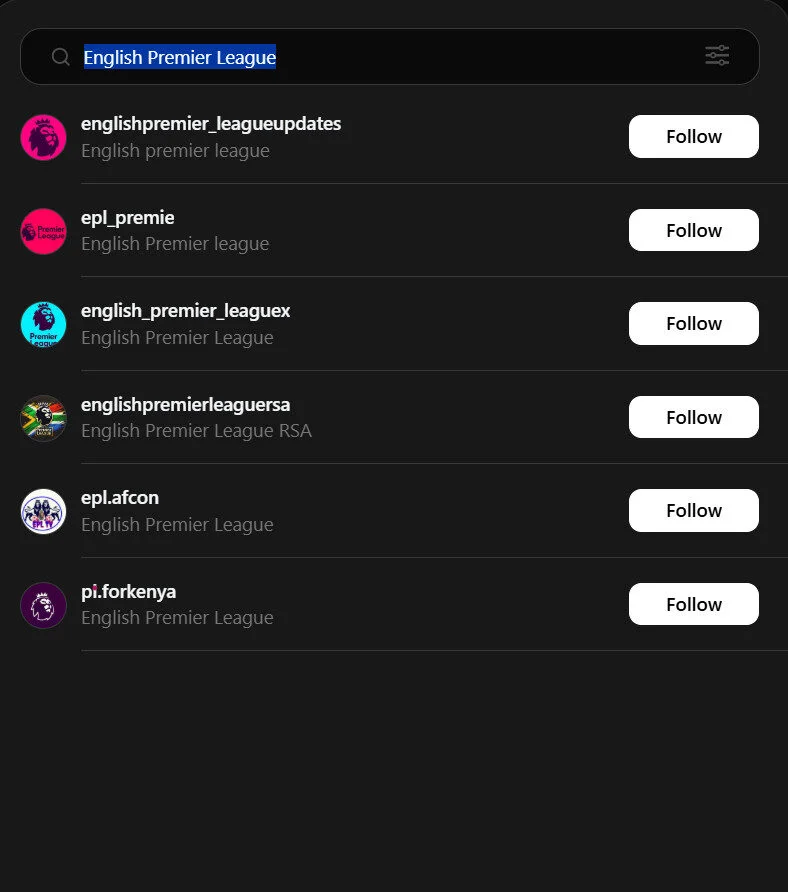Open the search filters icon
The height and width of the screenshot is (892, 788).
[716, 56]
